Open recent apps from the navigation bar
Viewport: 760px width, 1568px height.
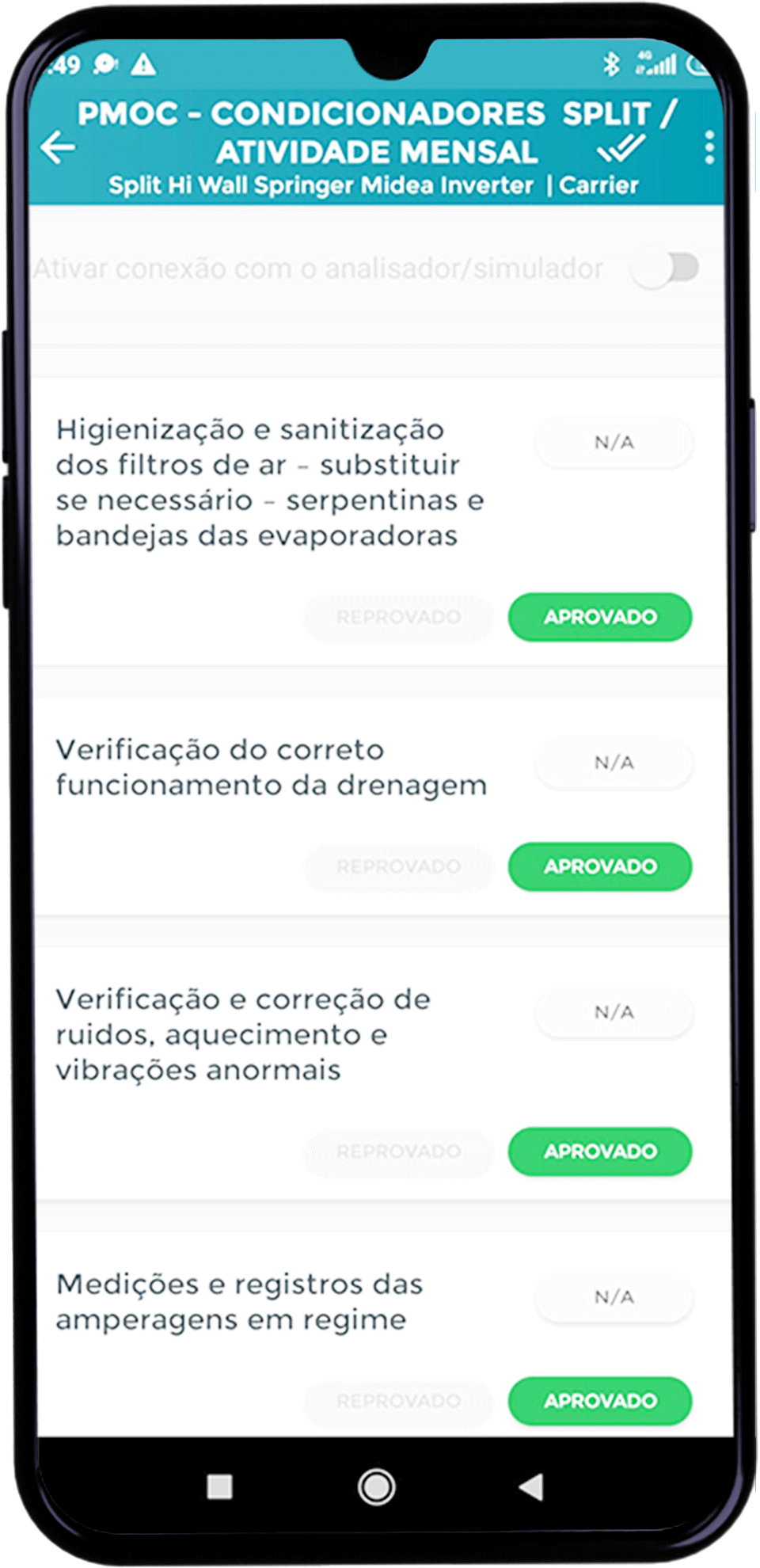[x=219, y=1486]
